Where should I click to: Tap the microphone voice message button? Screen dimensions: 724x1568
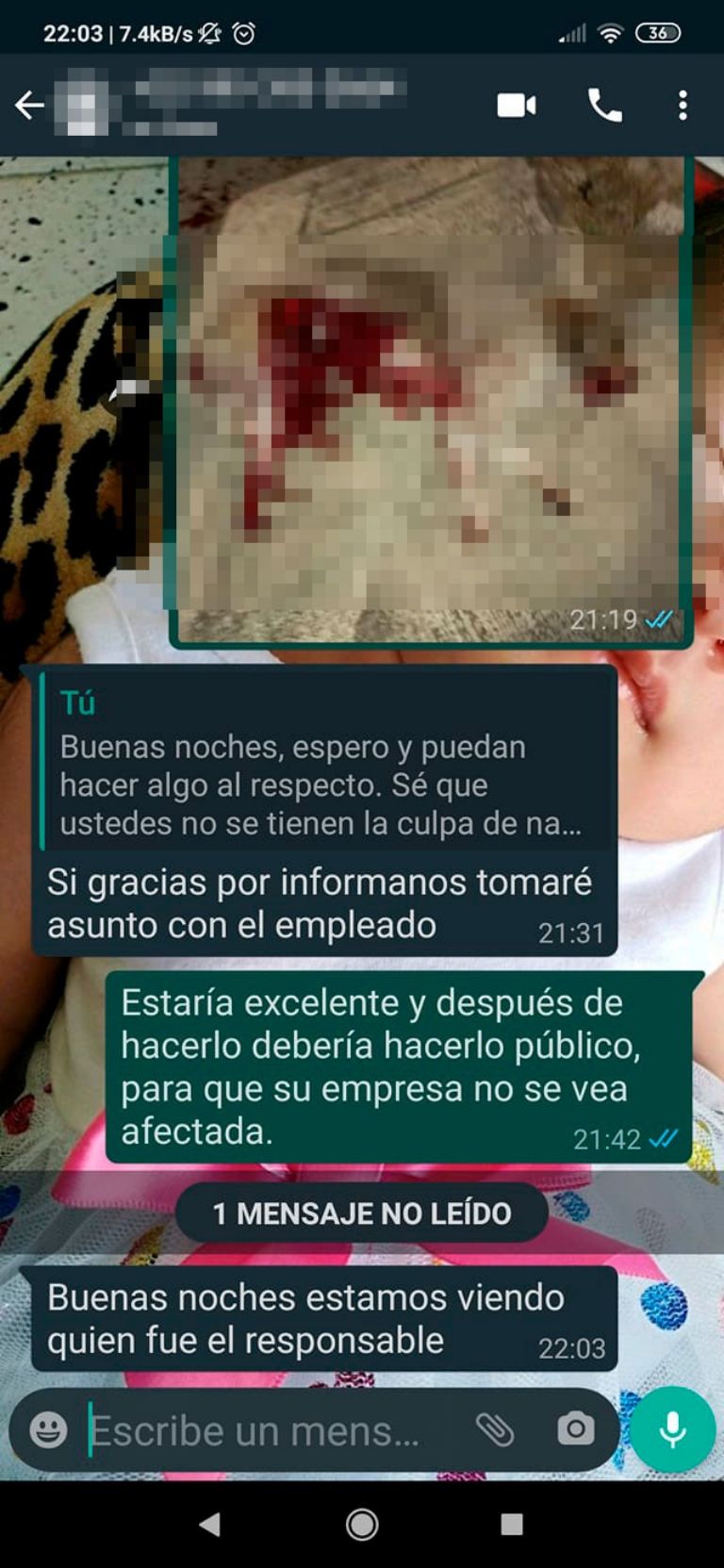point(672,1429)
